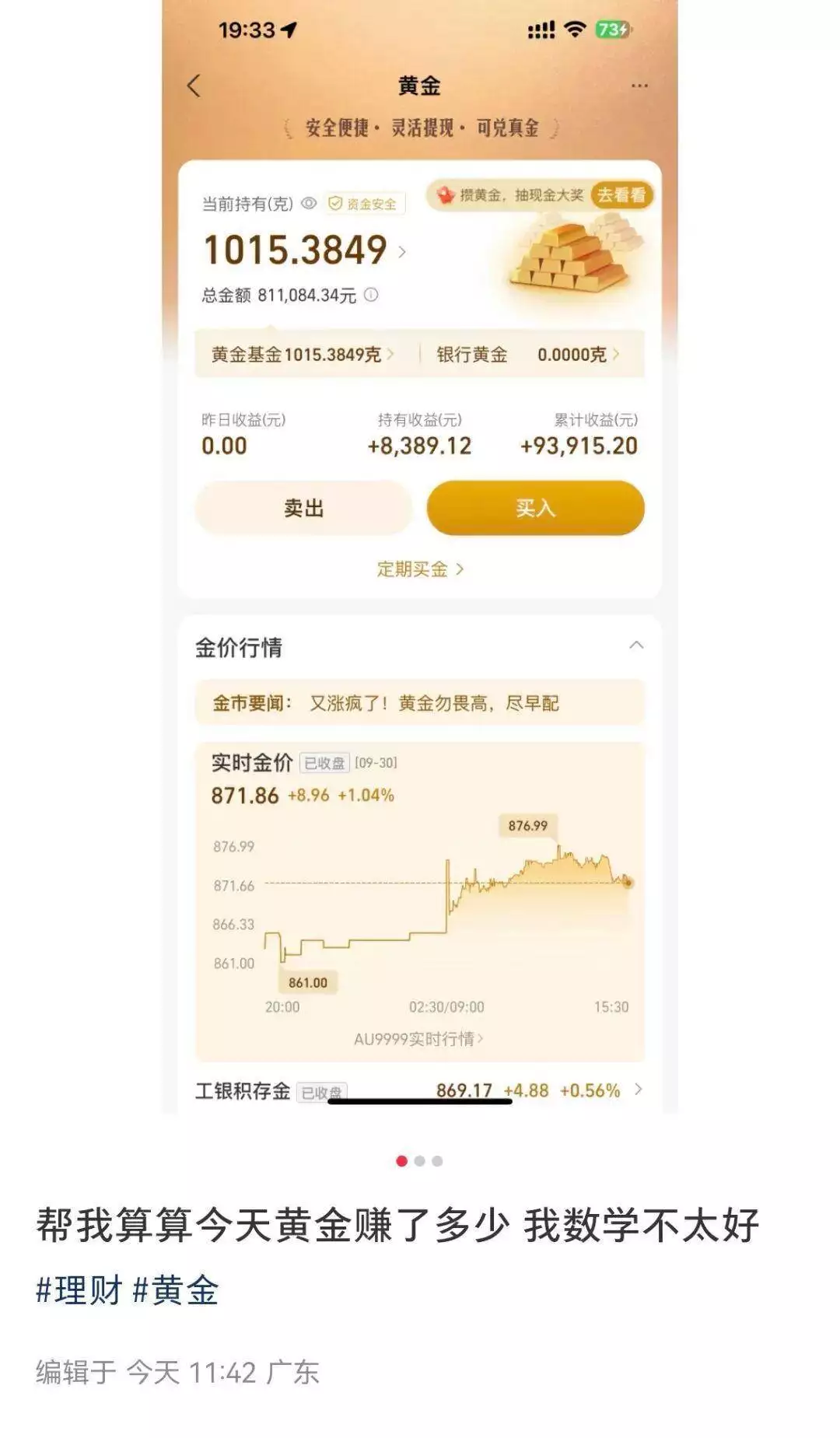
Task: Open the #黄金 hashtag
Action: (176, 1290)
